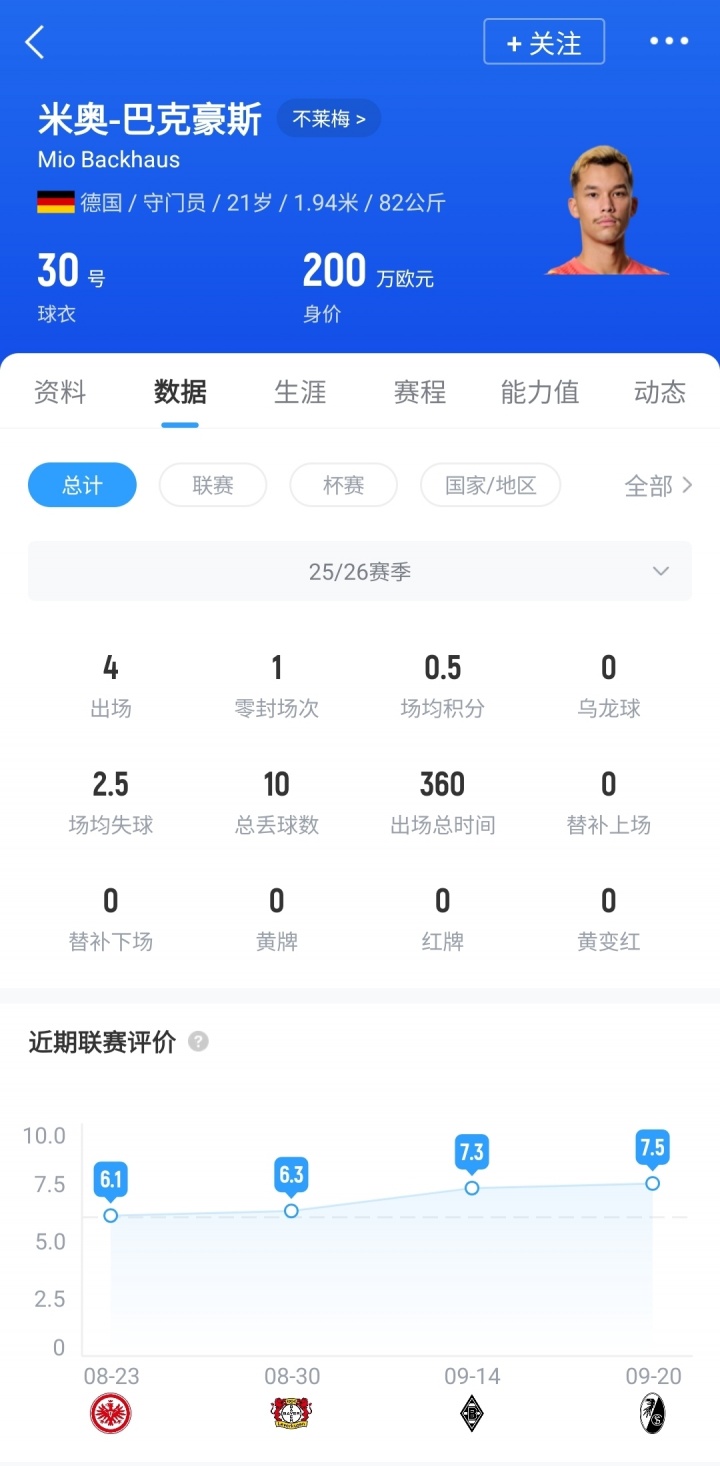Expand the 25/26赛季 season dropdown

click(x=360, y=572)
